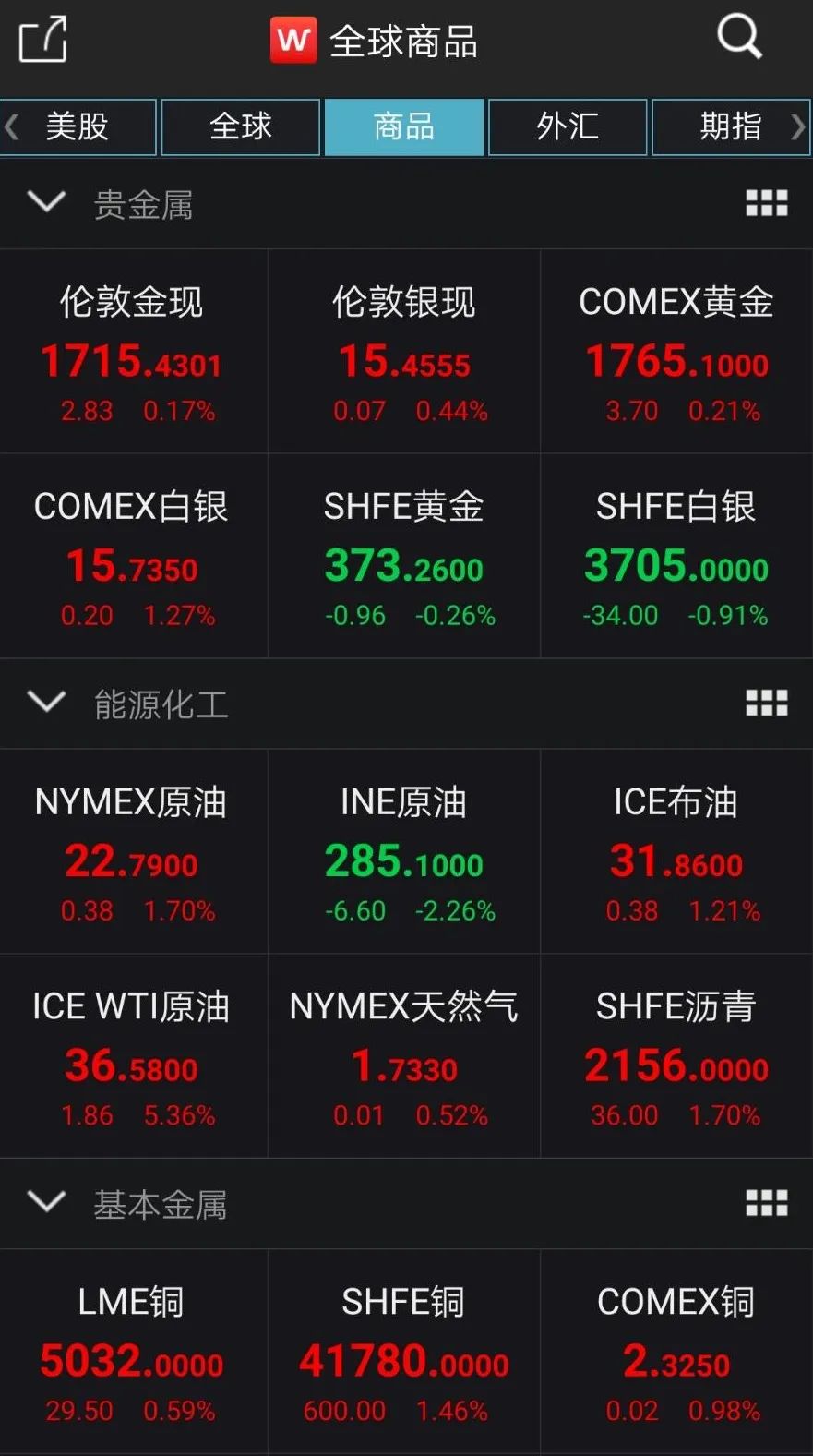Tap the share icon in the header
The height and width of the screenshot is (1456, 813).
click(42, 39)
